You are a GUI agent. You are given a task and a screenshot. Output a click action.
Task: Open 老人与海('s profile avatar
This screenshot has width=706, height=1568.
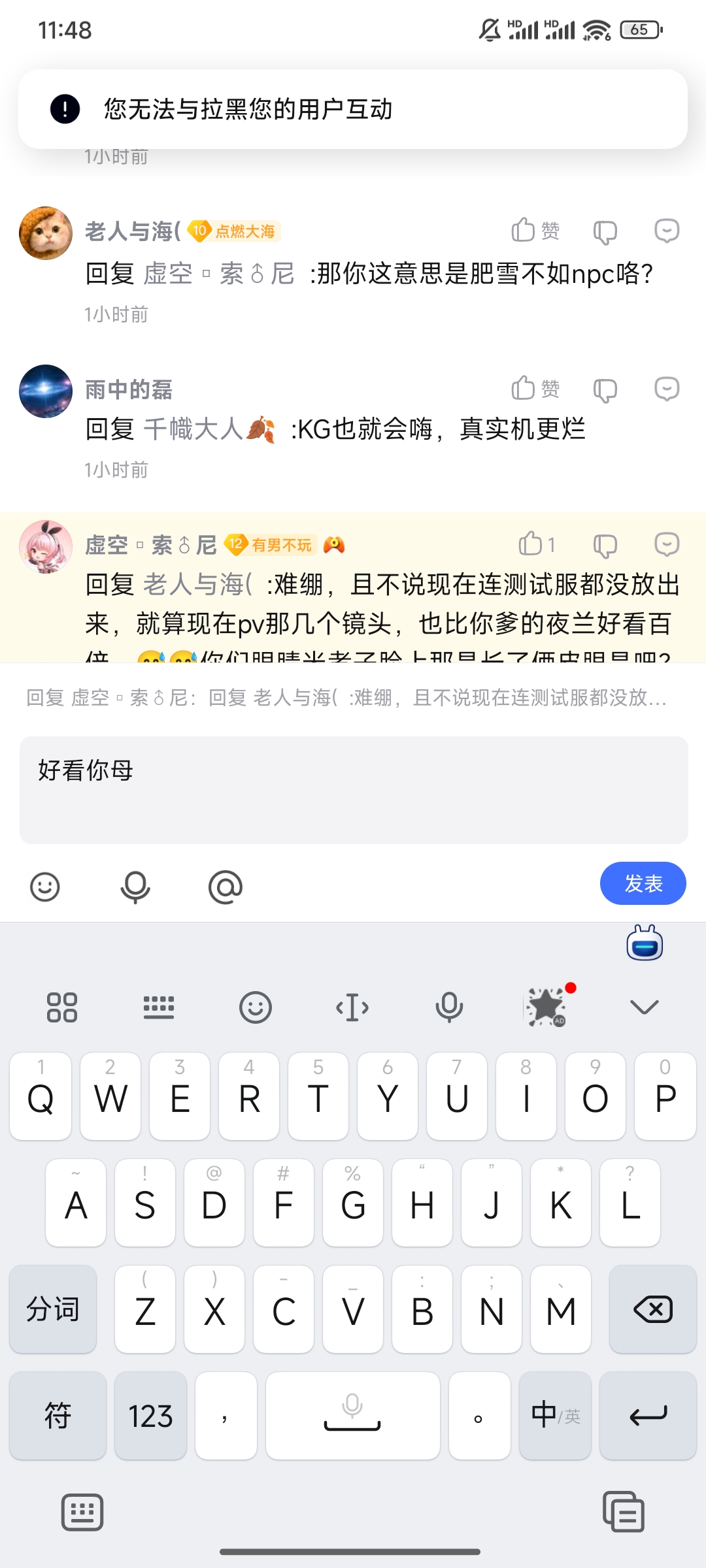[x=46, y=233]
